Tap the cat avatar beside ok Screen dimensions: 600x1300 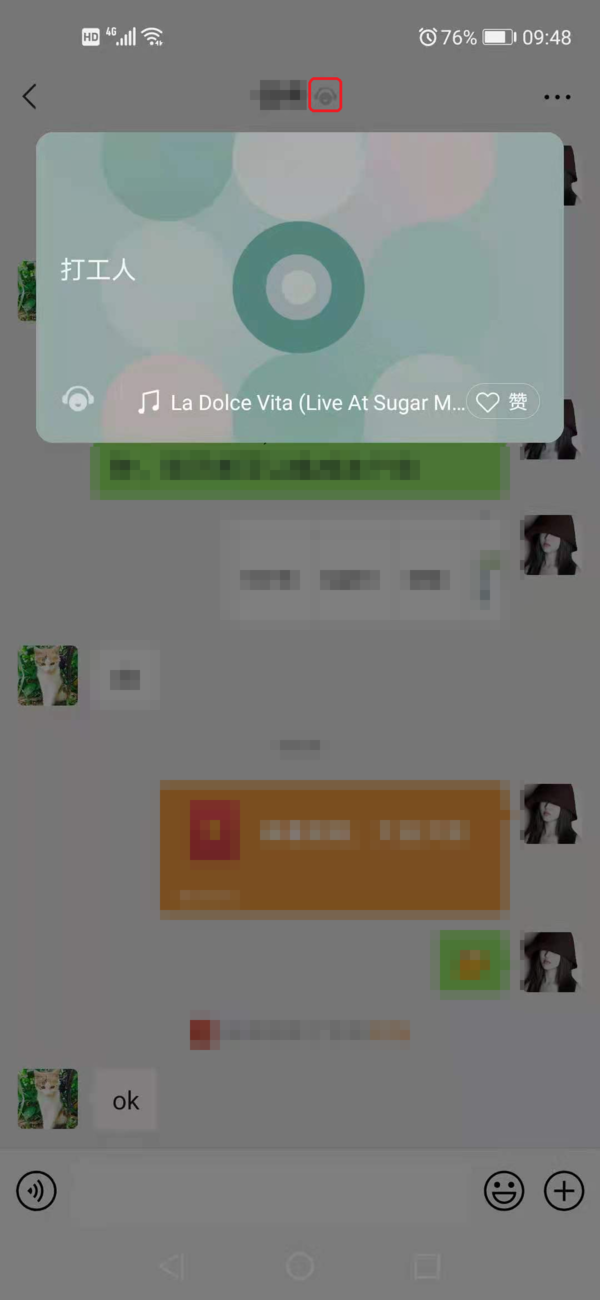click(x=47, y=1099)
